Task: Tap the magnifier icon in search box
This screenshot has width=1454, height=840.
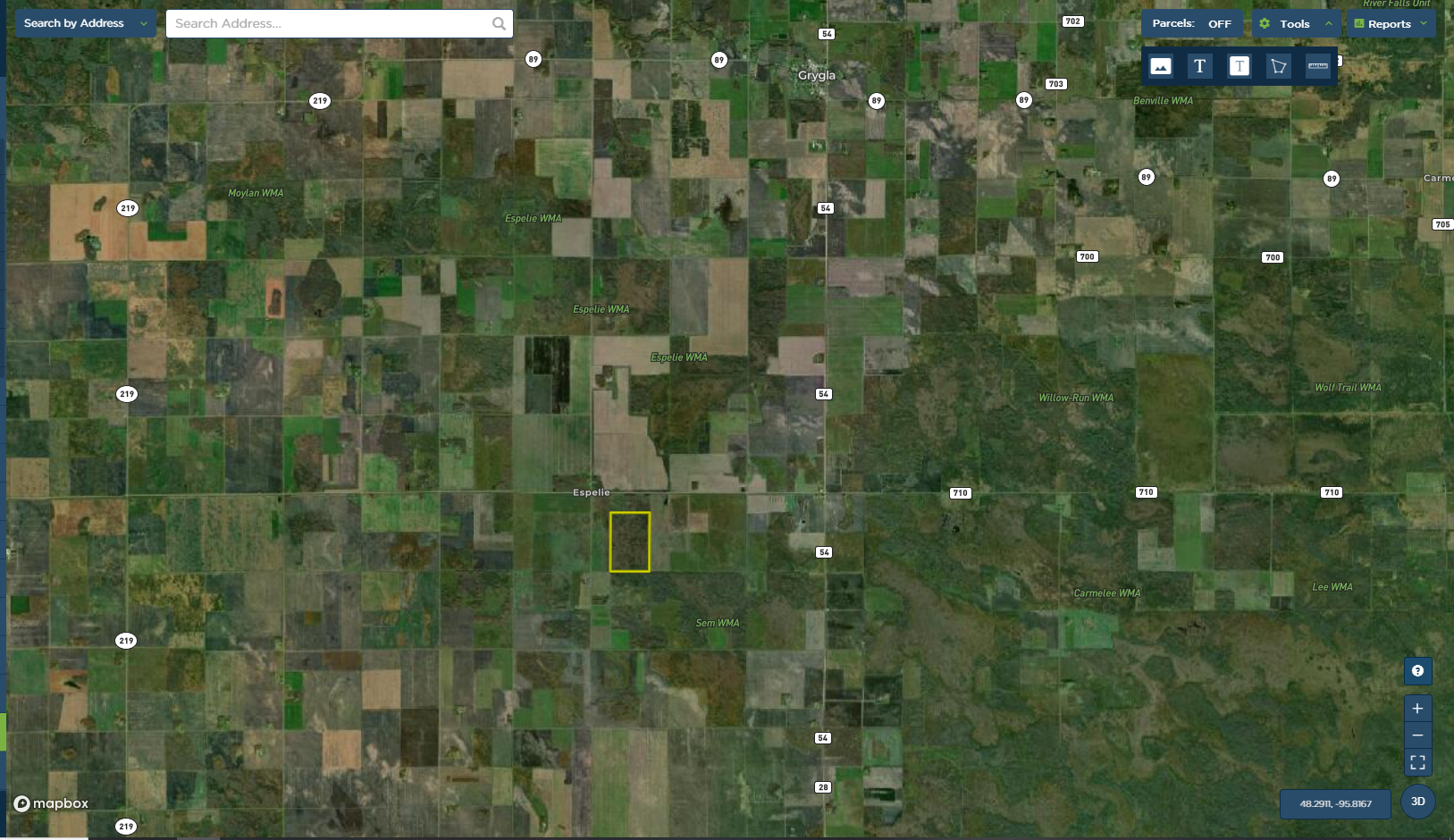Action: [x=499, y=24]
